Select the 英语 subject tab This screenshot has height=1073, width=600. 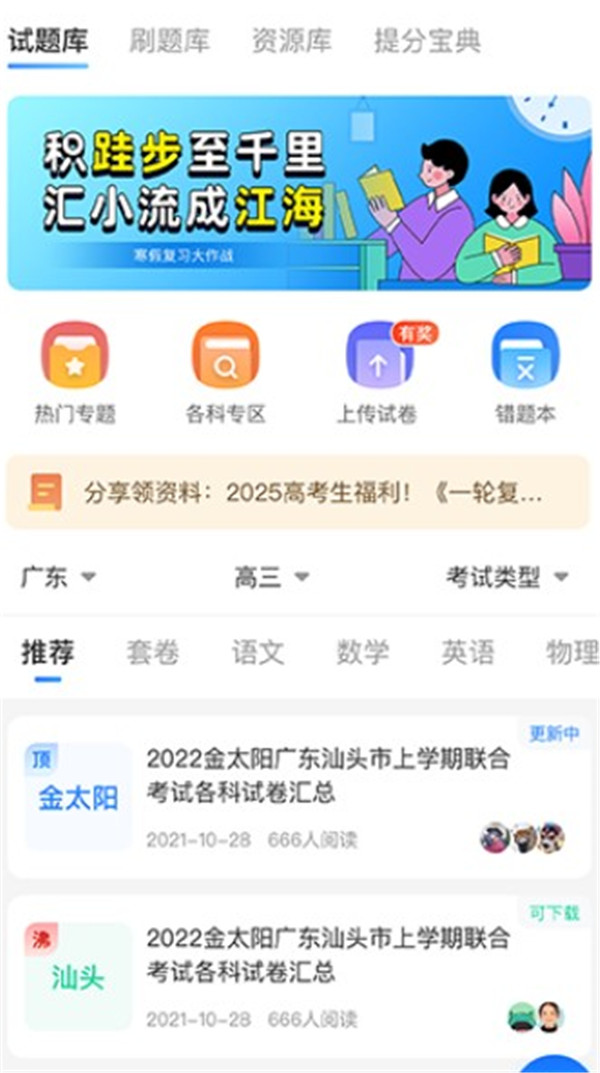tap(467, 653)
